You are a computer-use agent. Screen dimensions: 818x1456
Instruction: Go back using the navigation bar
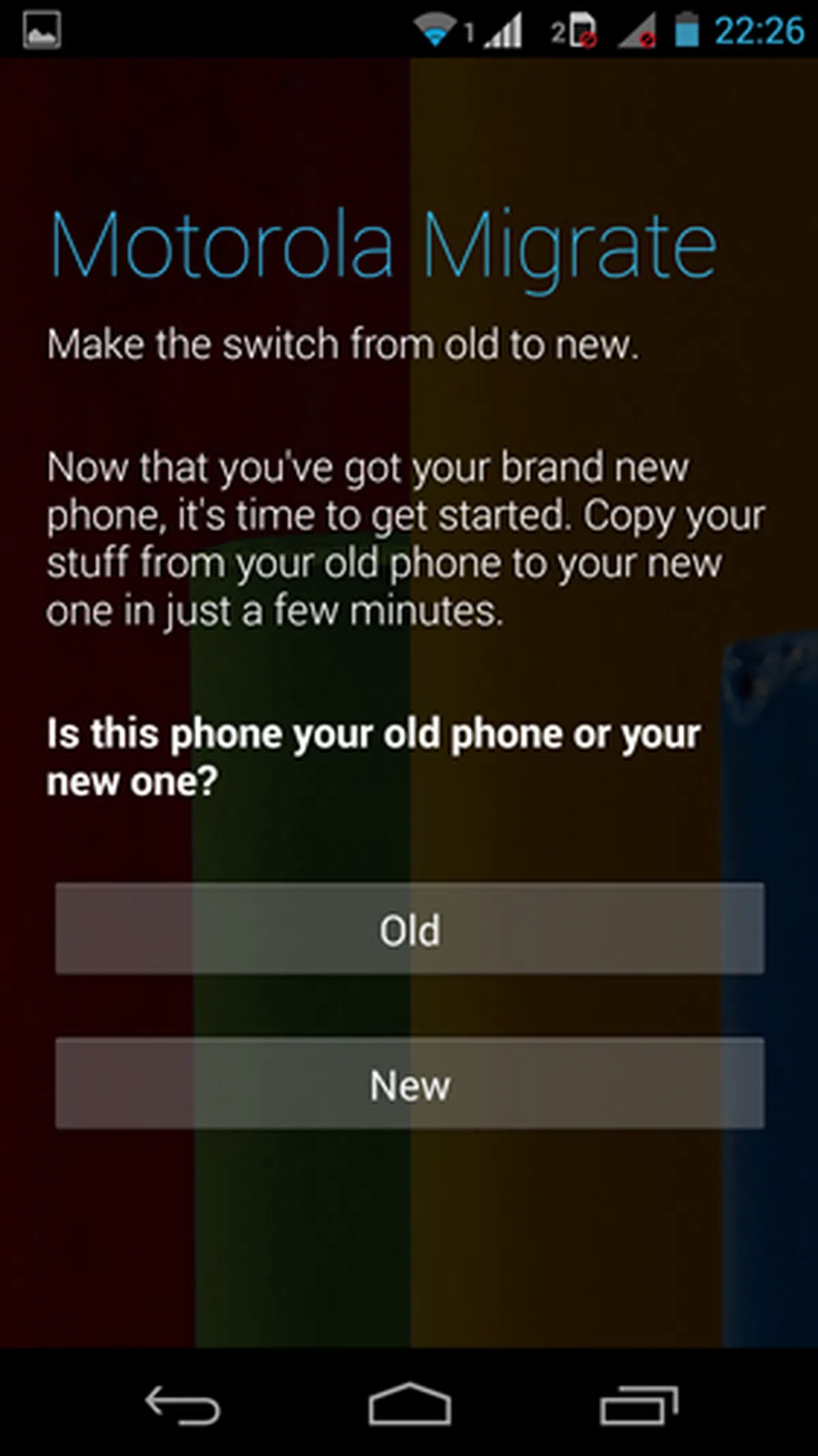[182, 1405]
